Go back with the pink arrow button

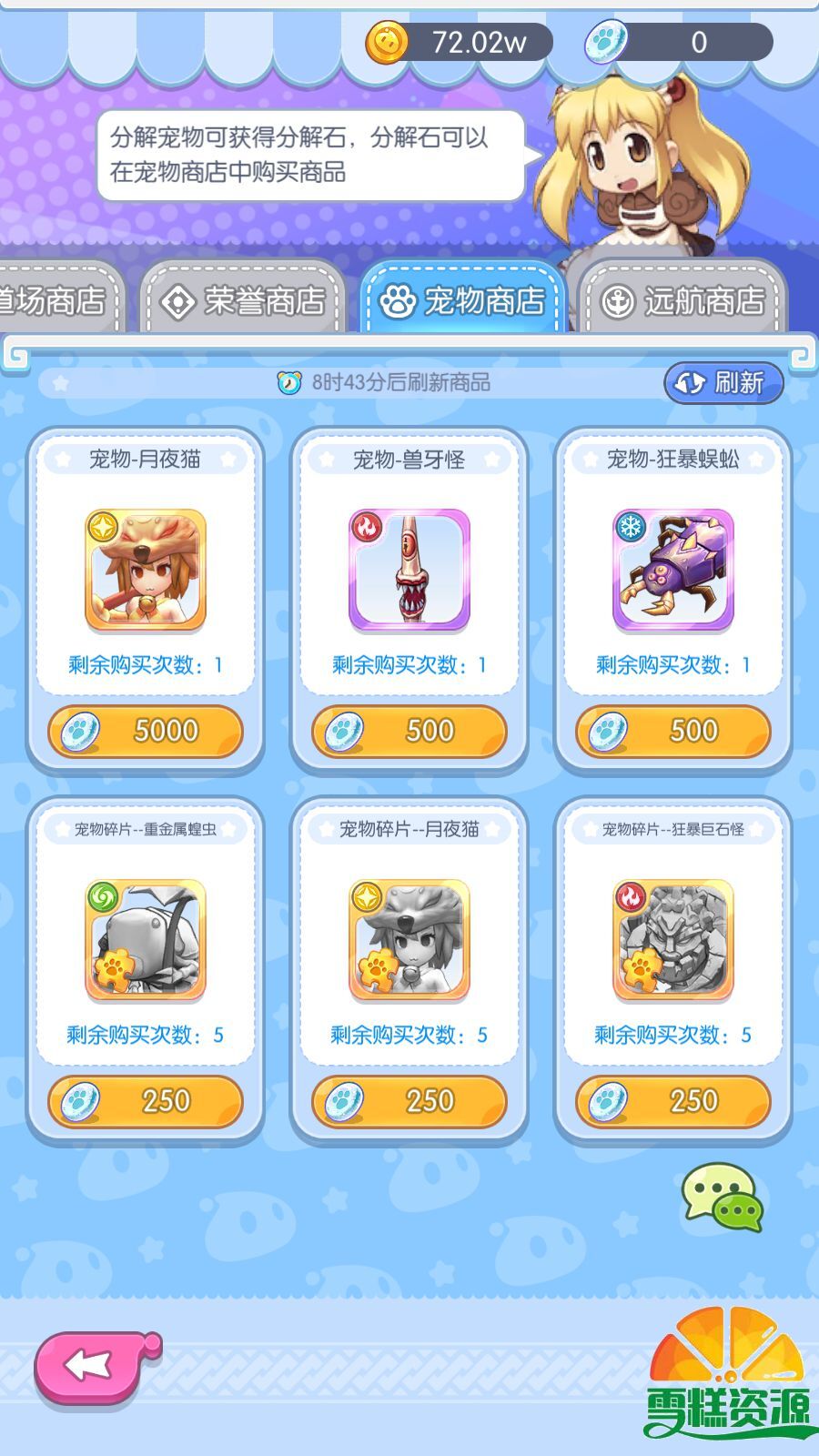(96, 1365)
